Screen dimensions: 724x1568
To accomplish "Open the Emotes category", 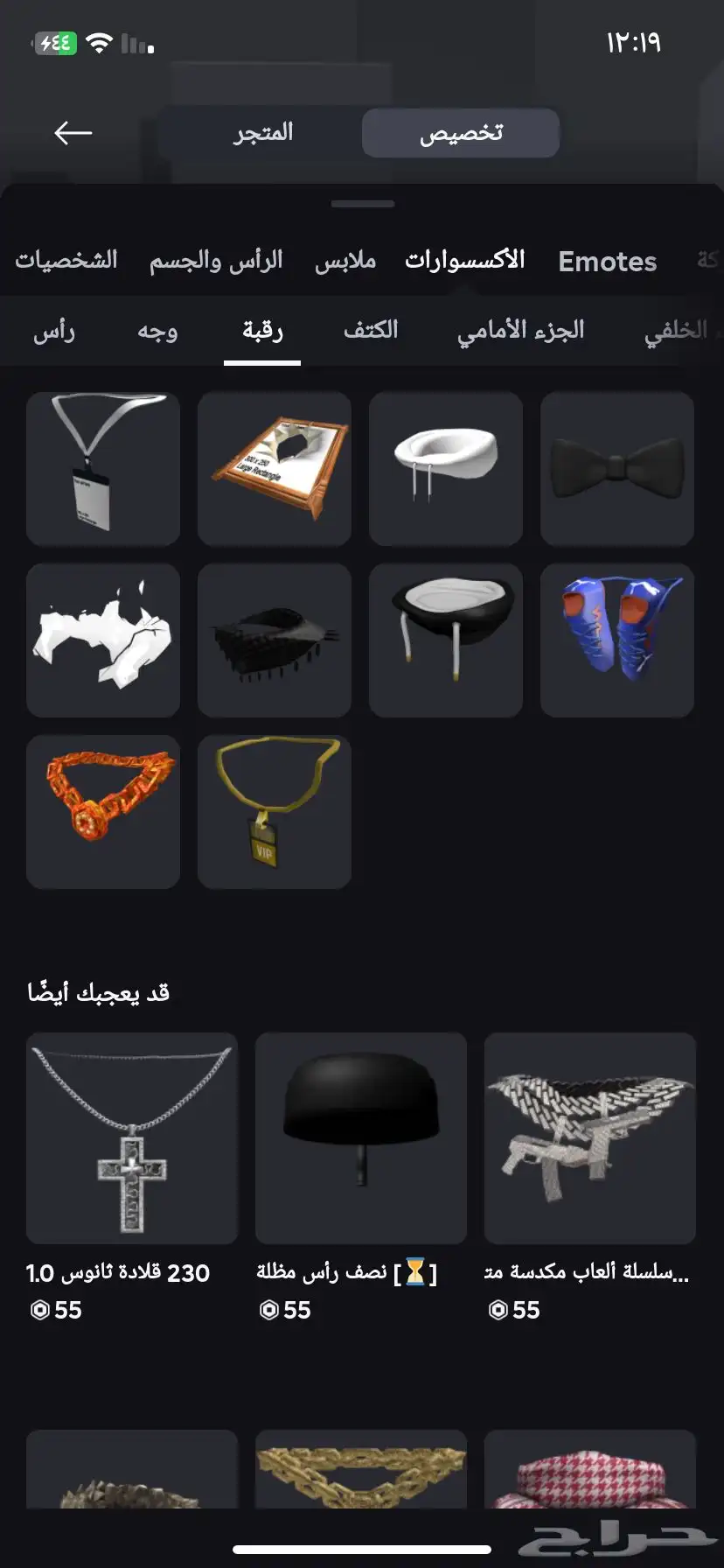I will pyautogui.click(x=607, y=261).
